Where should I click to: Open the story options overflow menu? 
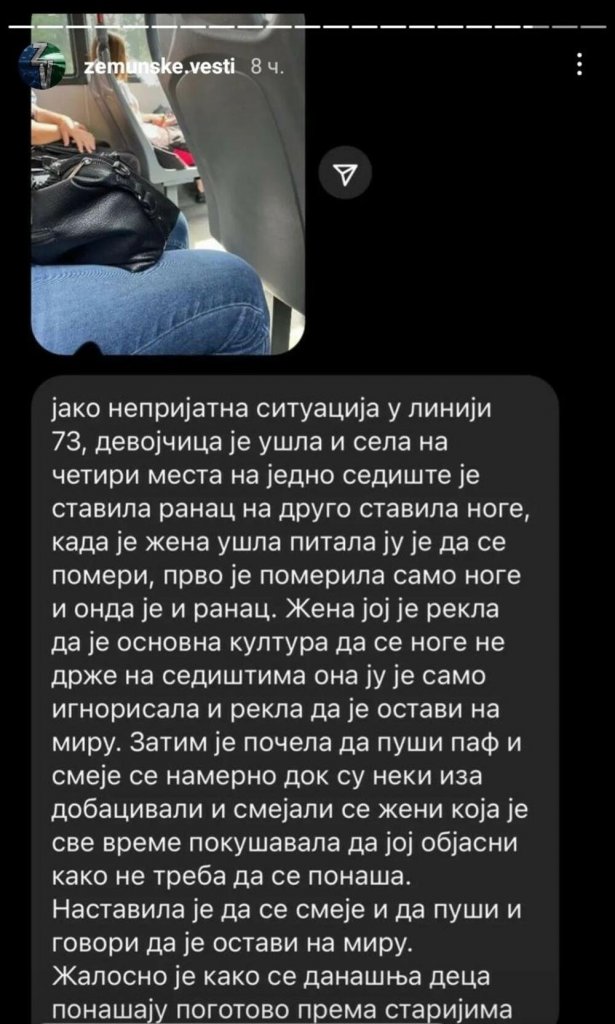[581, 66]
